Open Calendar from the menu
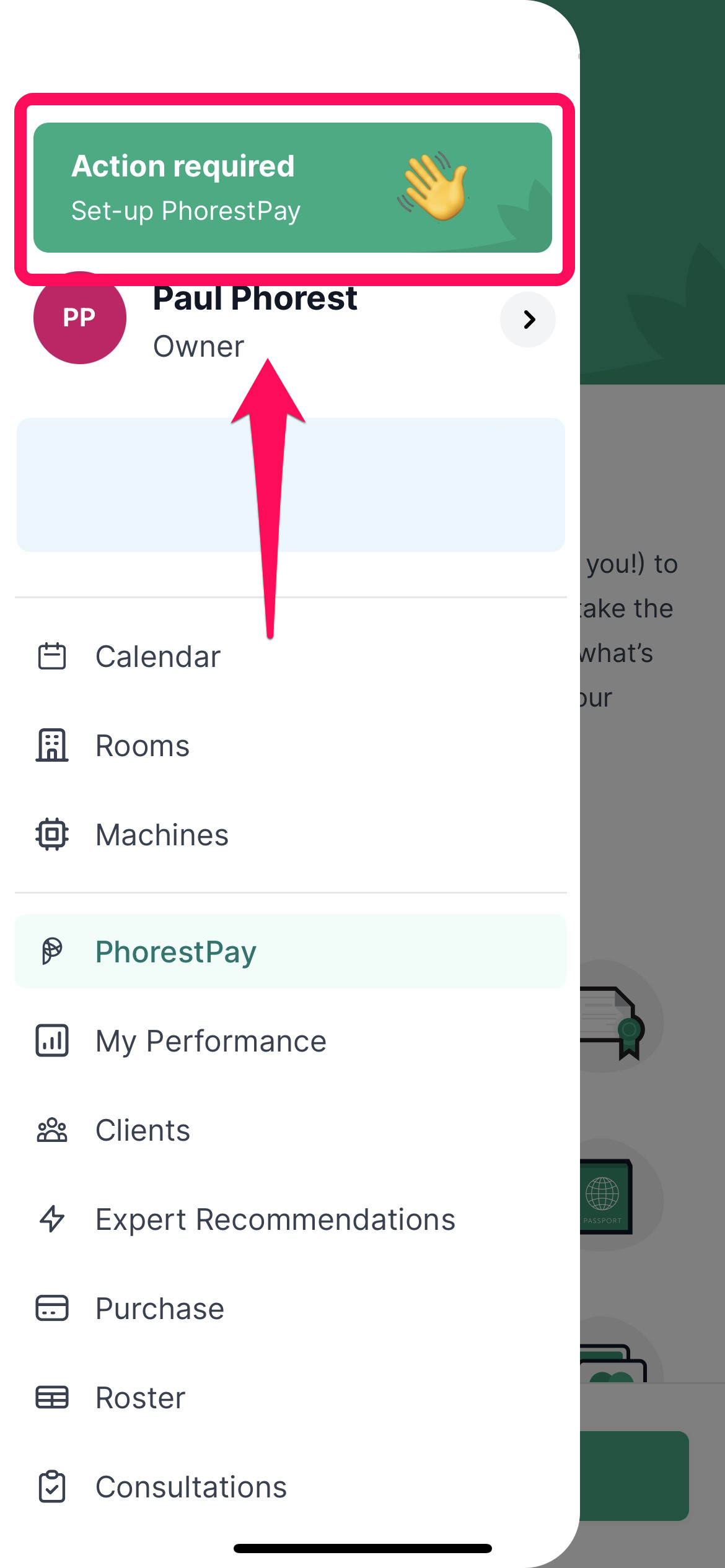This screenshot has width=725, height=1568. coord(291,656)
